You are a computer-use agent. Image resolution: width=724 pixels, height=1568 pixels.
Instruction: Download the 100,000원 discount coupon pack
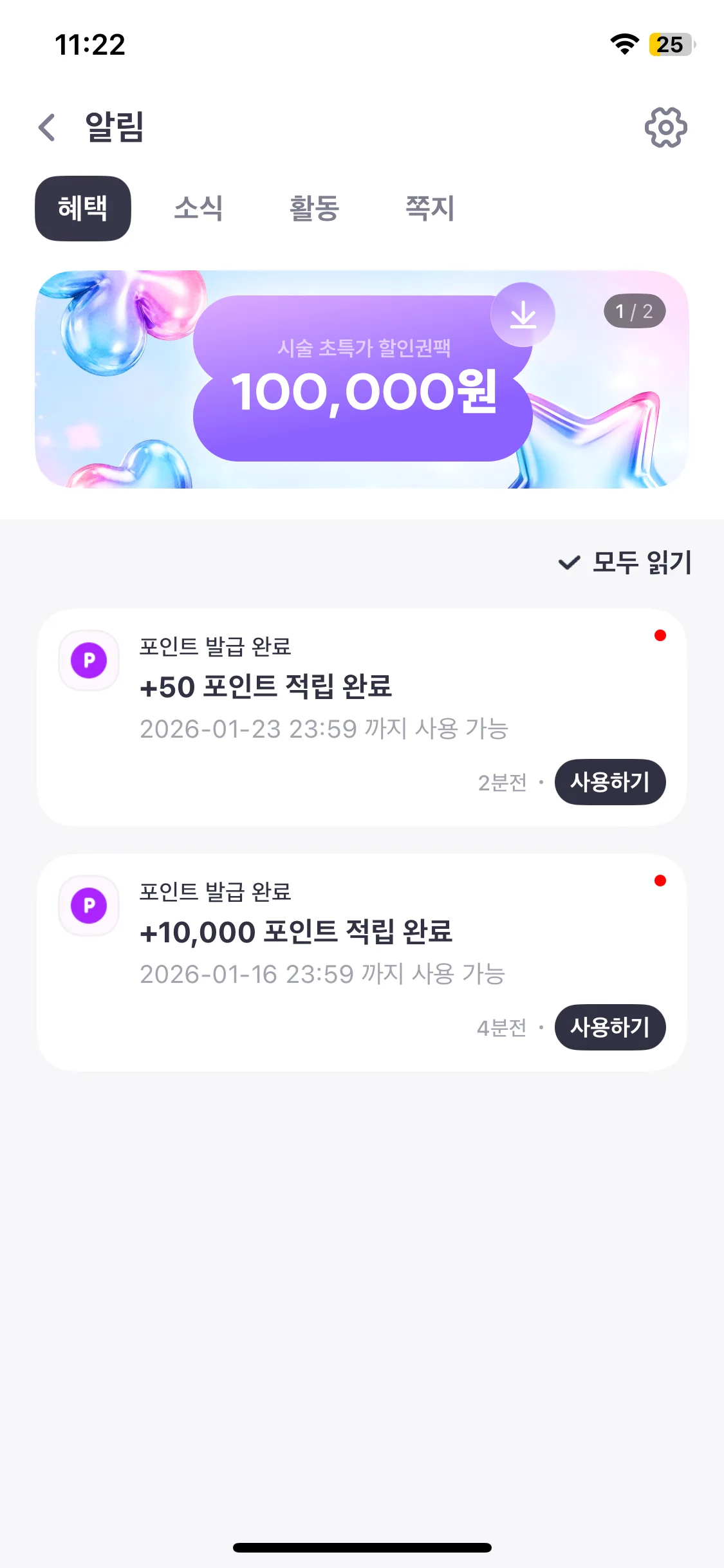coord(523,315)
